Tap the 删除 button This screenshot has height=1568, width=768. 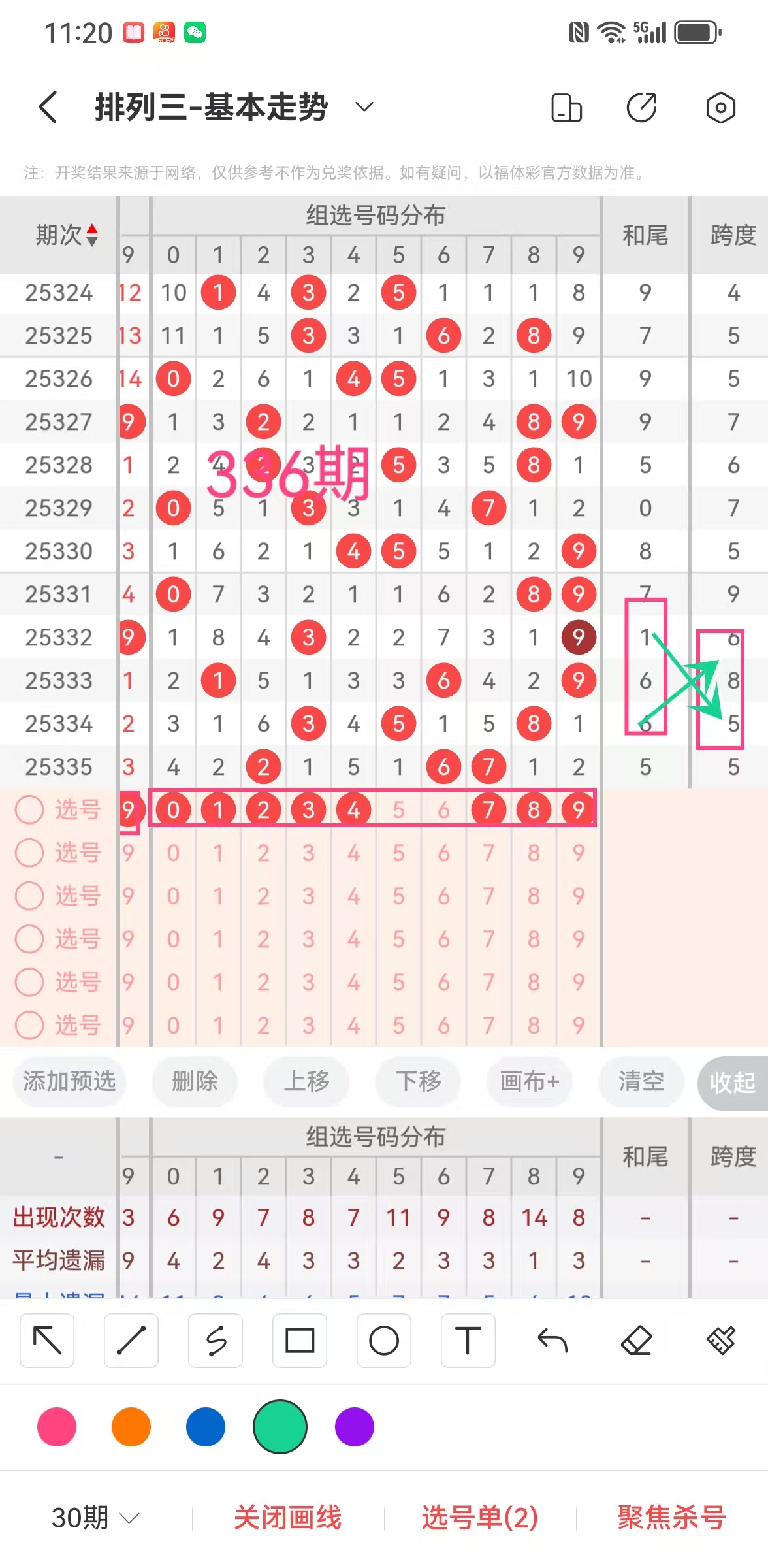click(195, 1081)
